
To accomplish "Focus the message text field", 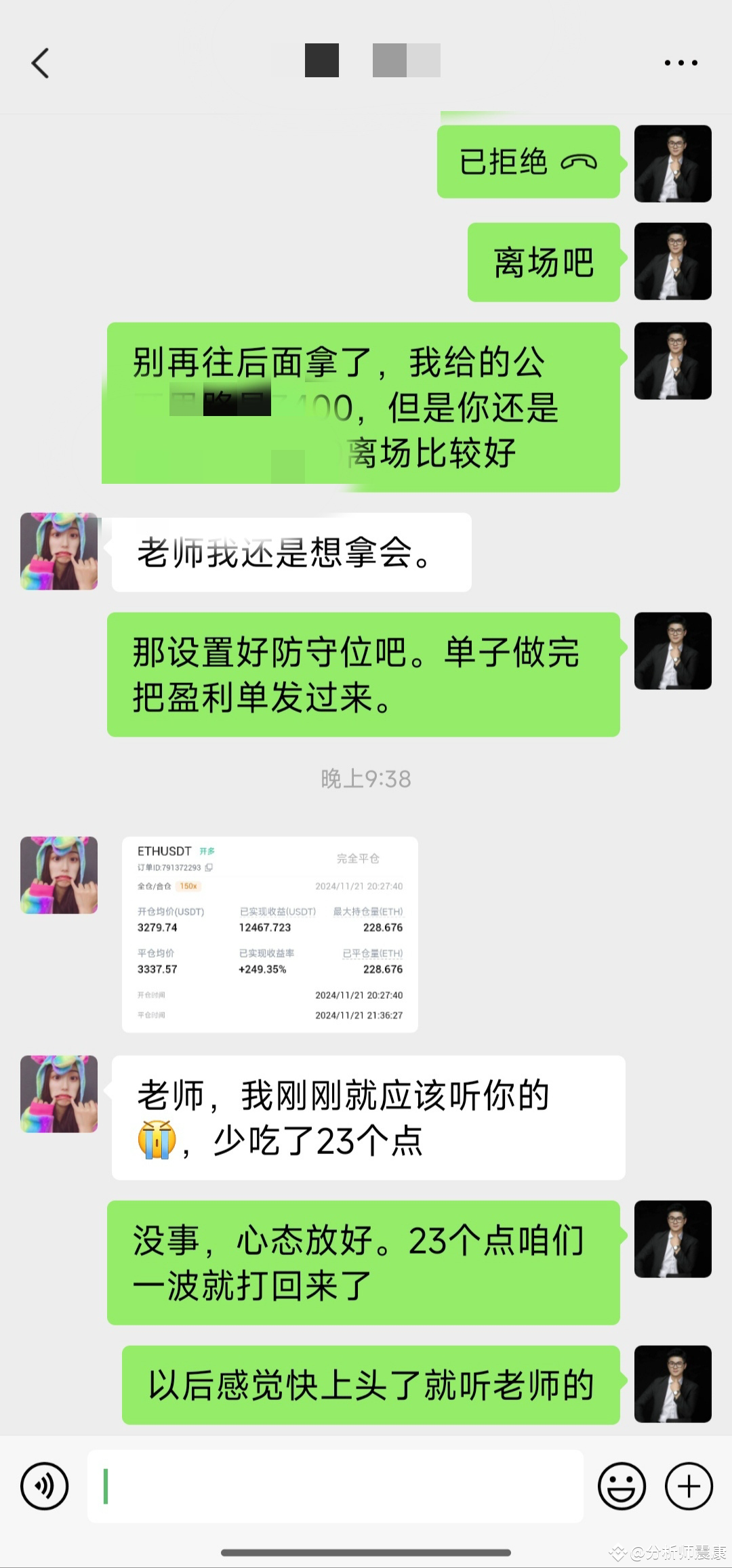I will [x=335, y=1486].
